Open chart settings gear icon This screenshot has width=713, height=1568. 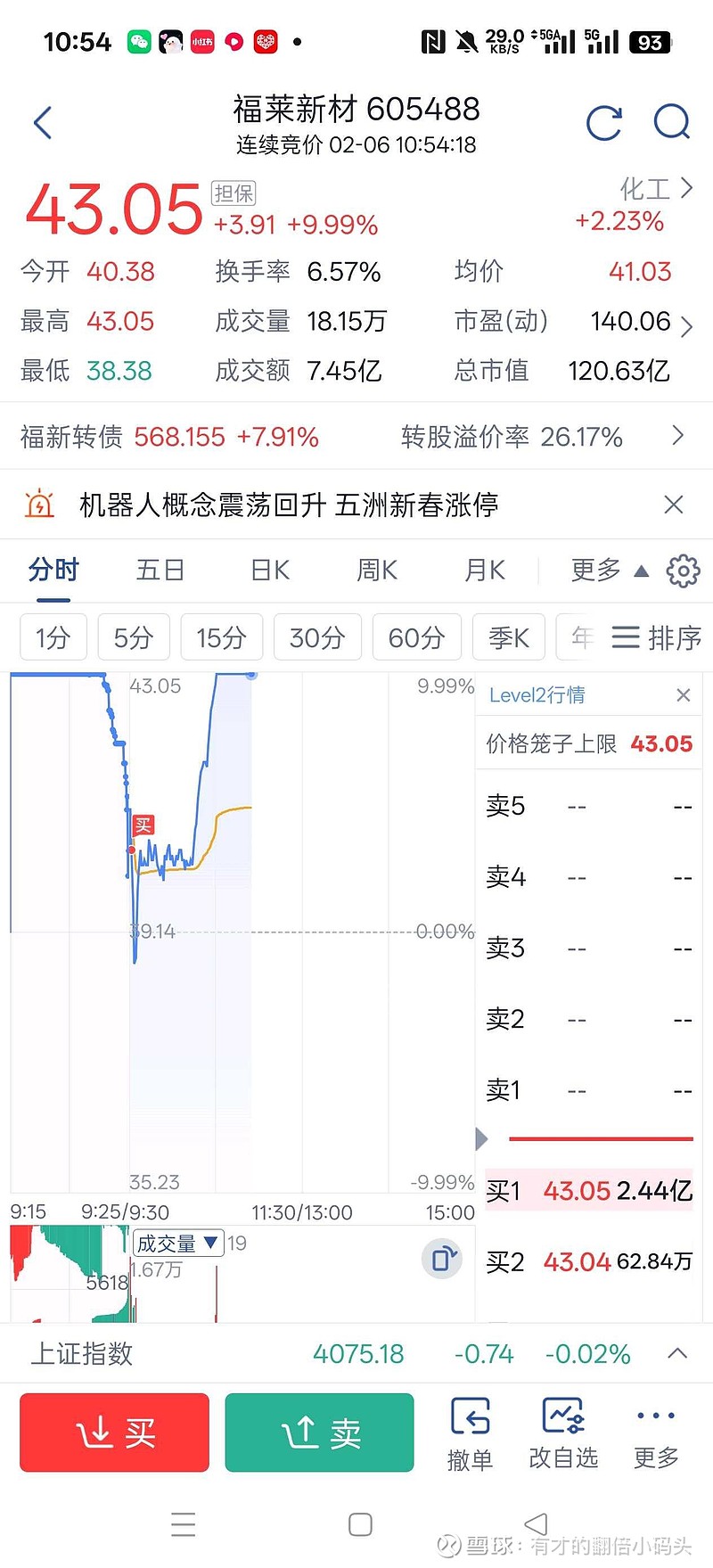[683, 571]
